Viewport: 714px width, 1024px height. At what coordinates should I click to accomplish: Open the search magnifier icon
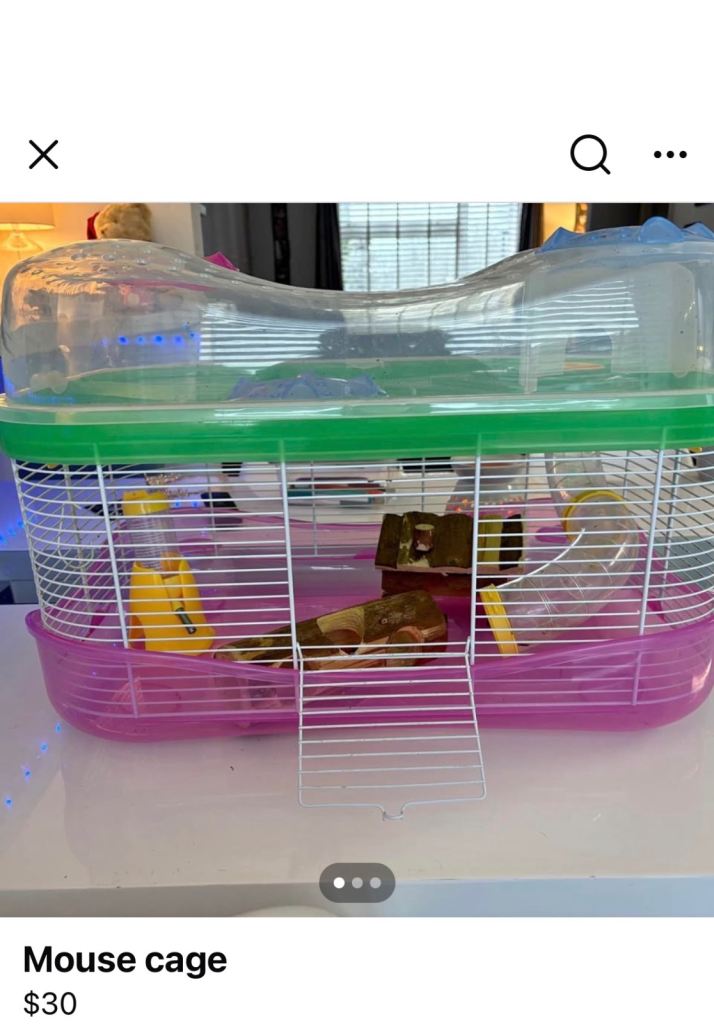point(590,155)
